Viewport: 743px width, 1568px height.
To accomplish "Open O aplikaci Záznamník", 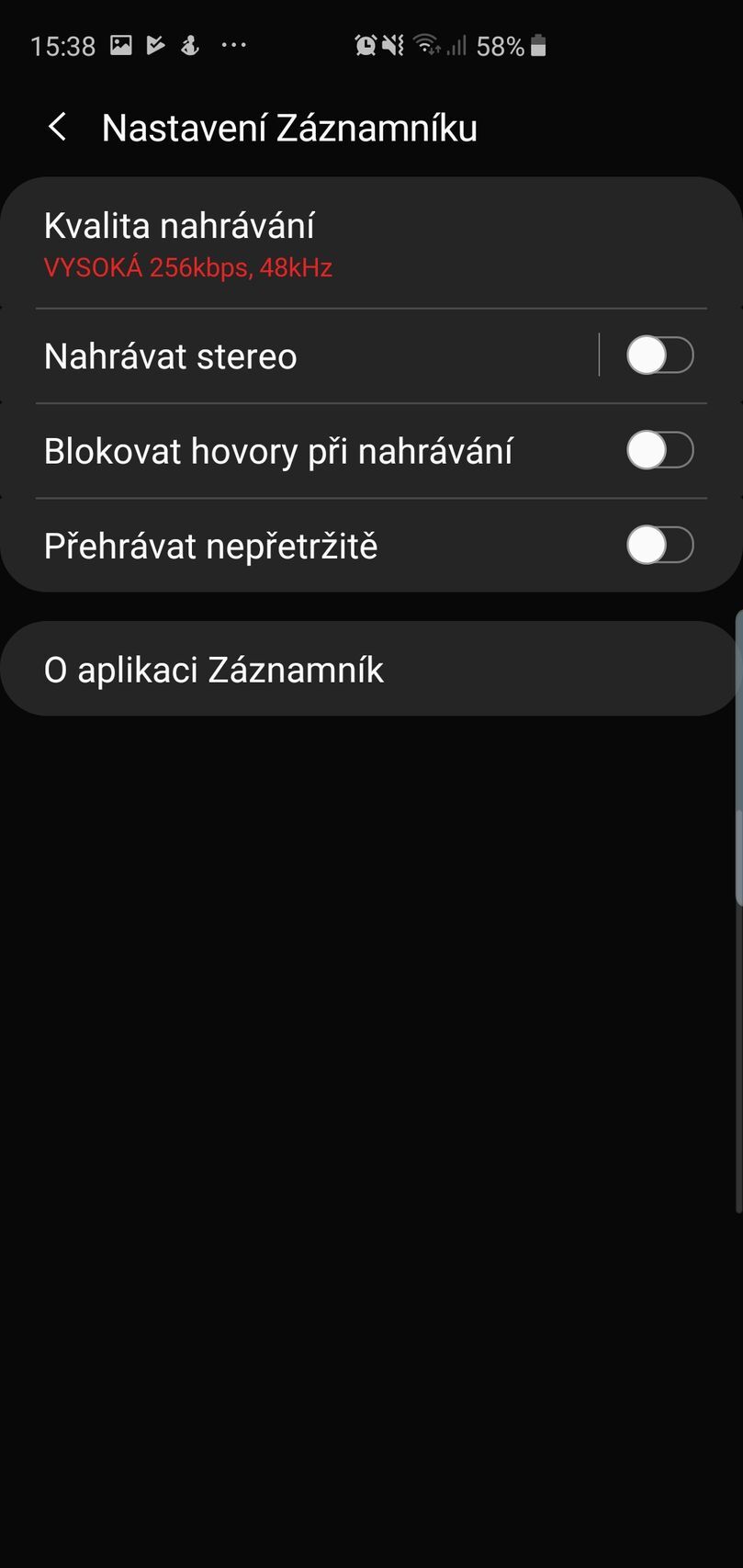I will pos(367,669).
